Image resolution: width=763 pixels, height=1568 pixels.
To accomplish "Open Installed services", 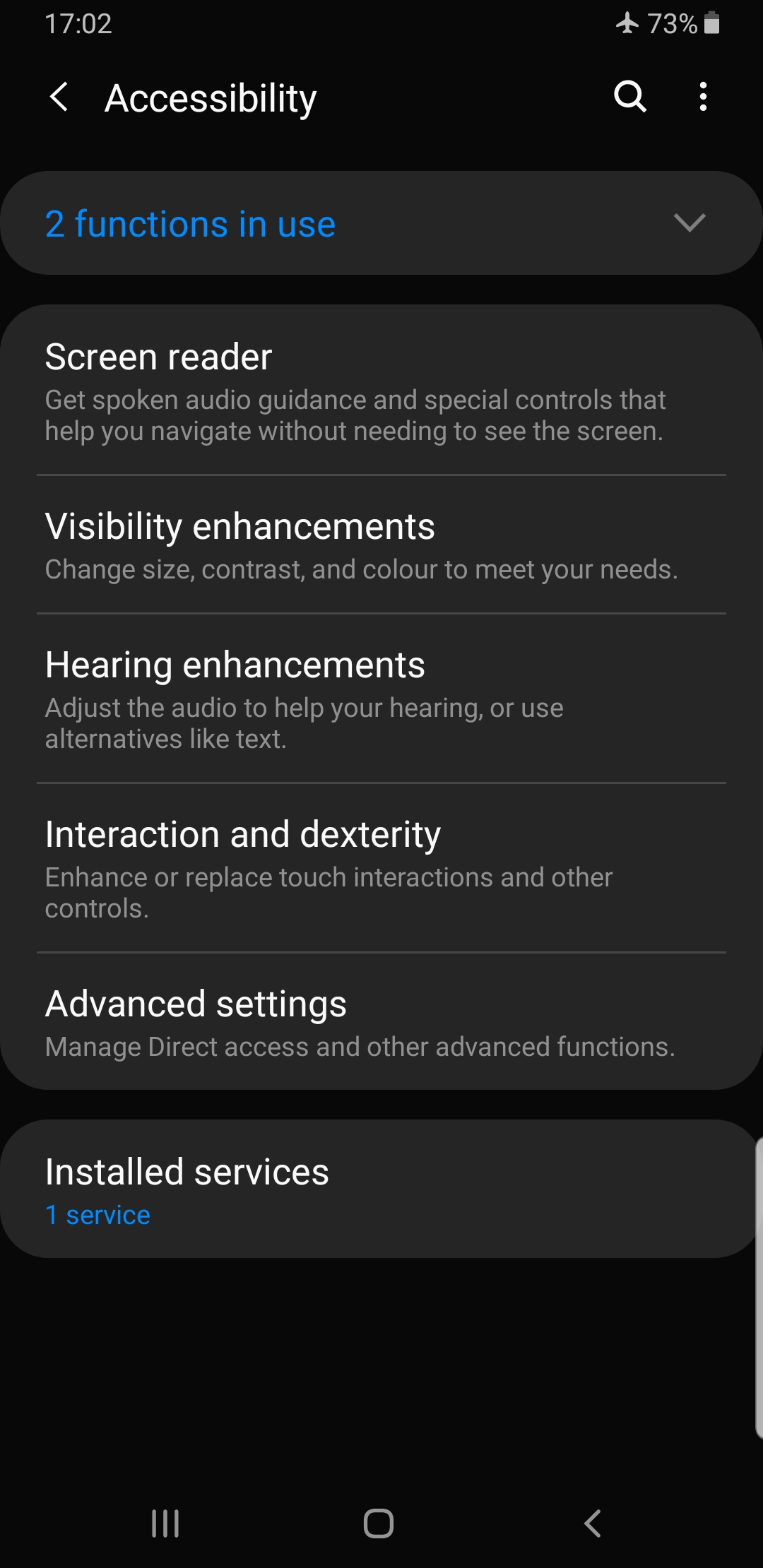I will 381,1189.
